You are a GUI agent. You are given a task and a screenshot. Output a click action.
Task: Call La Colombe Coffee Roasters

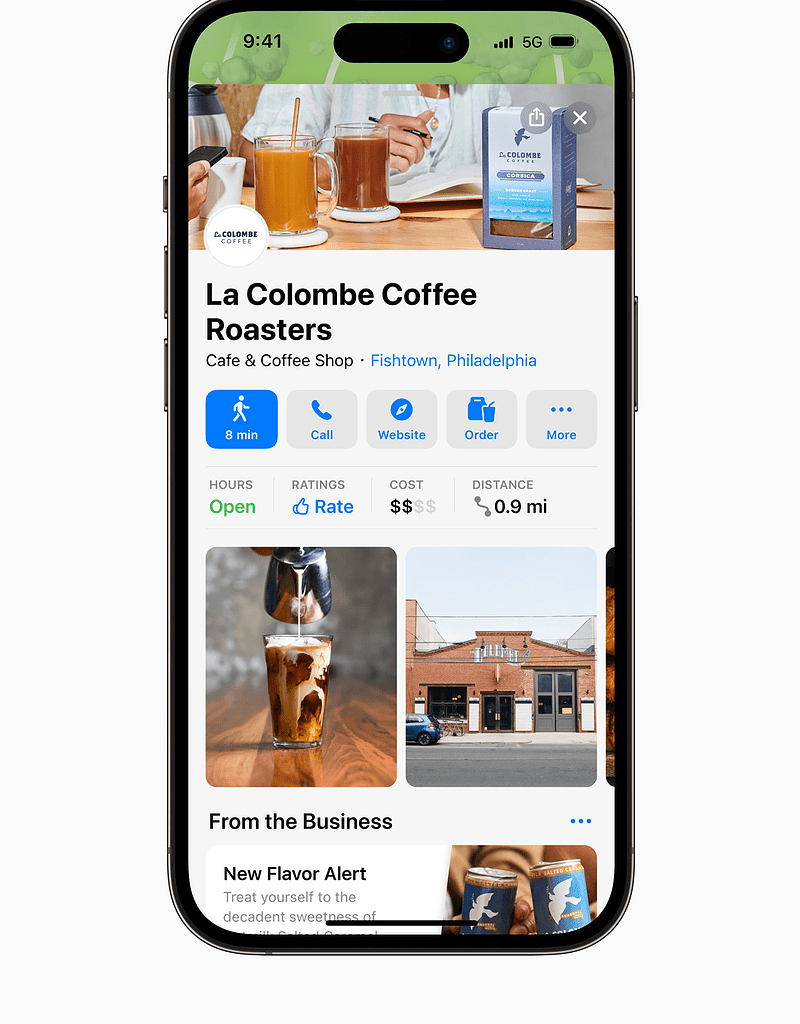[x=321, y=419]
